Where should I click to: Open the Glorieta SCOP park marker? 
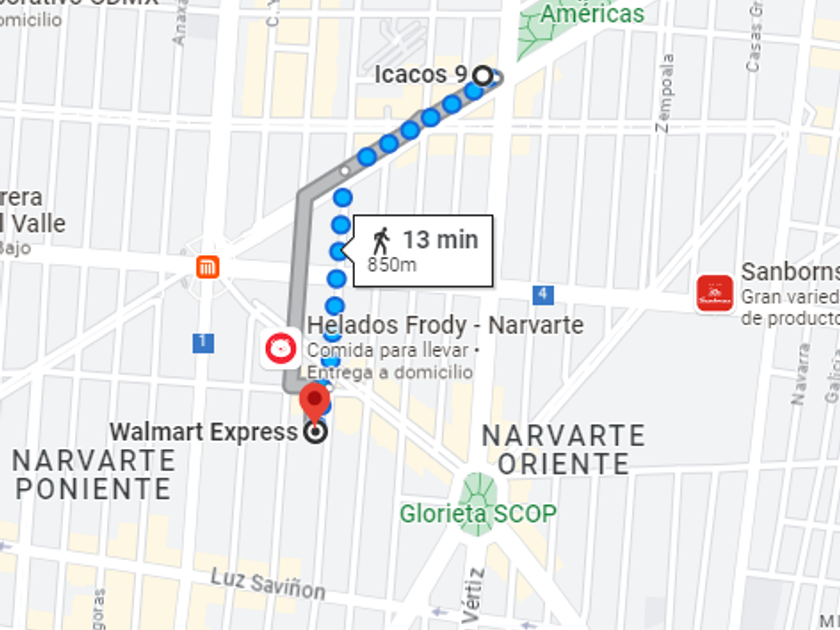click(479, 492)
